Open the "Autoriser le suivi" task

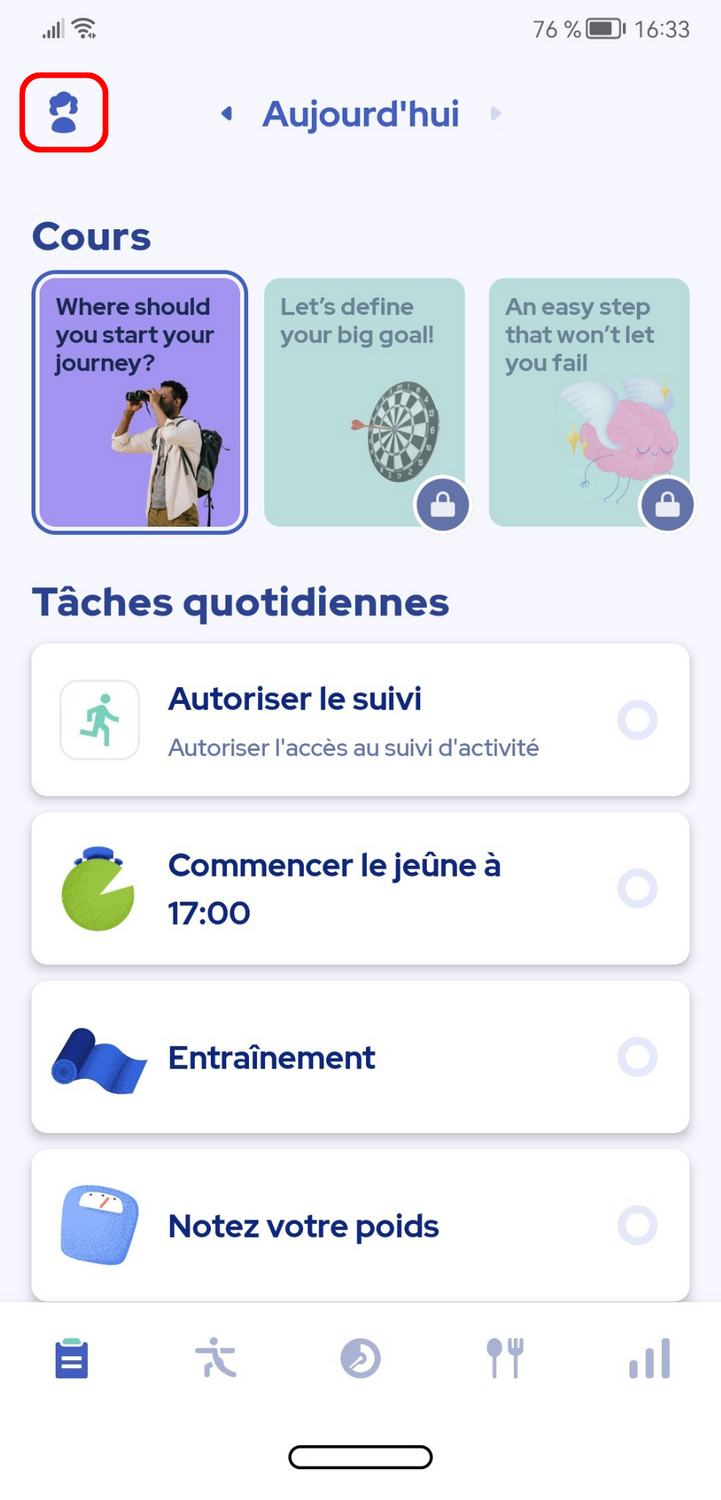360,720
